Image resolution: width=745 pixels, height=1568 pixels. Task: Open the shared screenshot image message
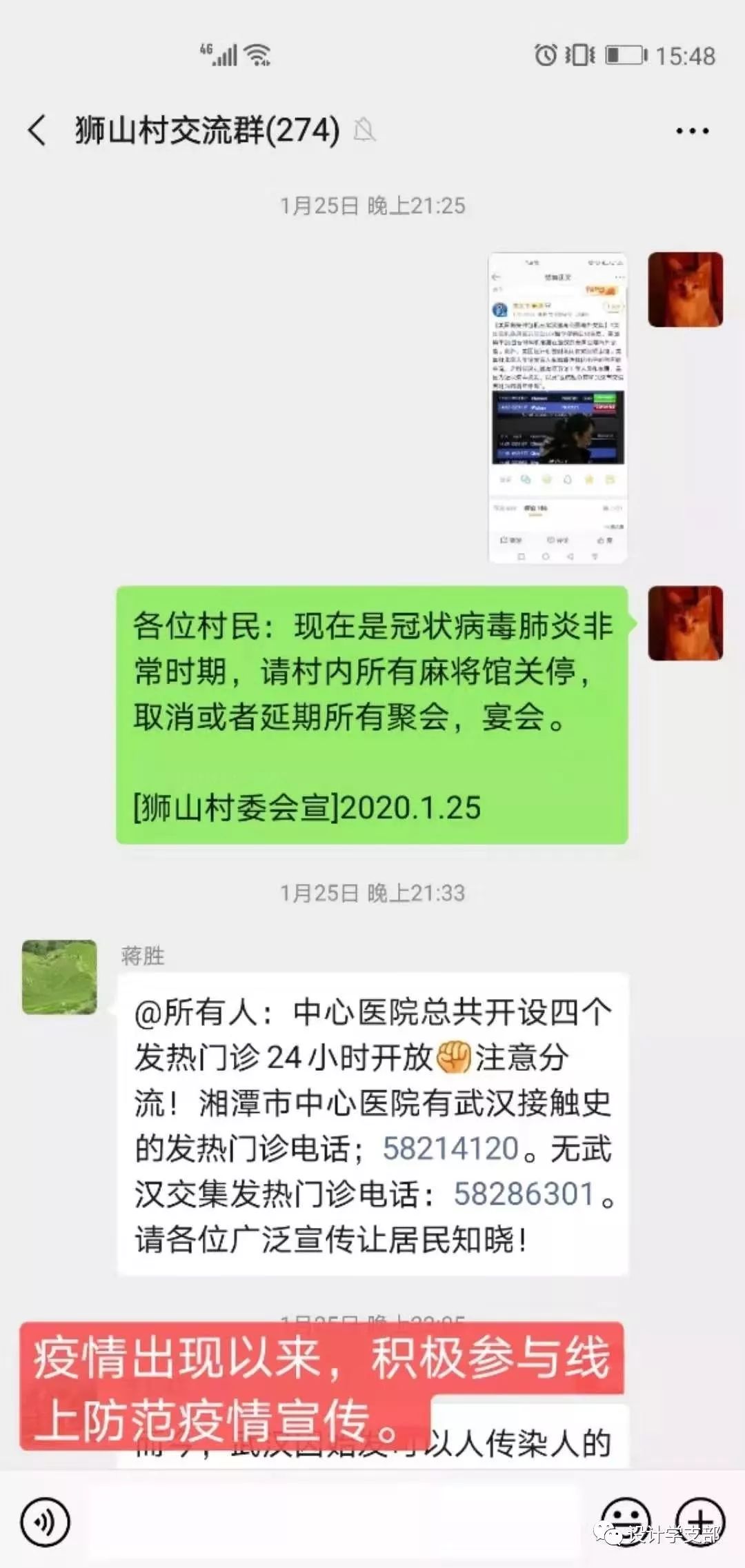coord(557,408)
